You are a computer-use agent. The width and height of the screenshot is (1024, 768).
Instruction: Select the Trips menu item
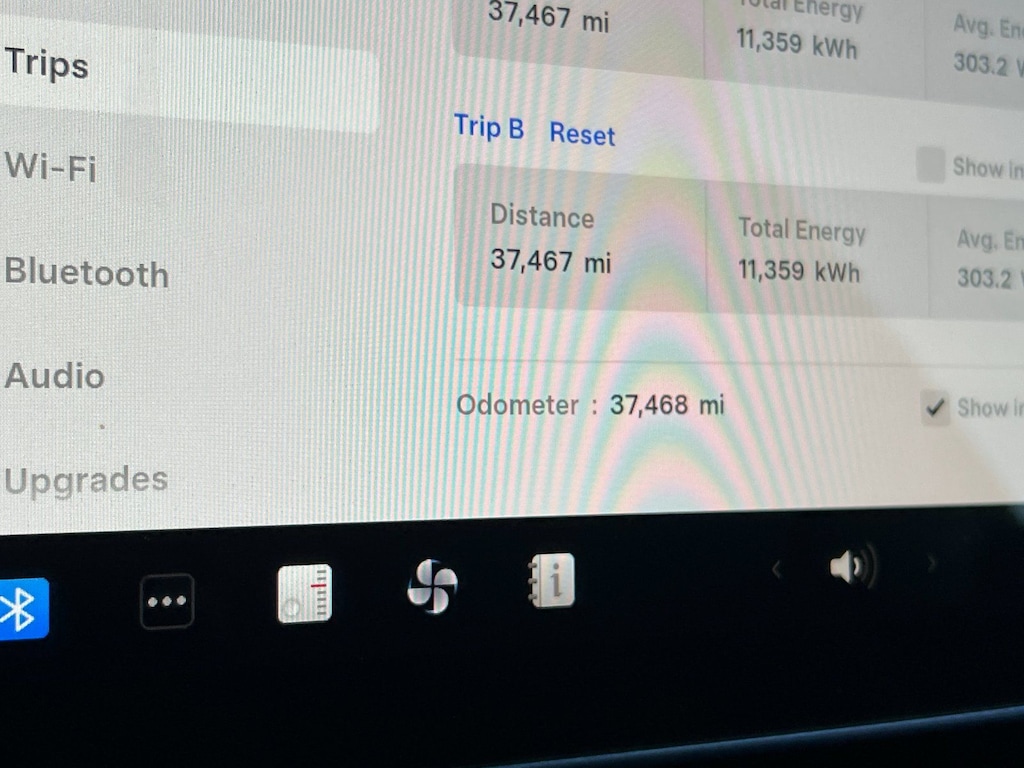(47, 63)
